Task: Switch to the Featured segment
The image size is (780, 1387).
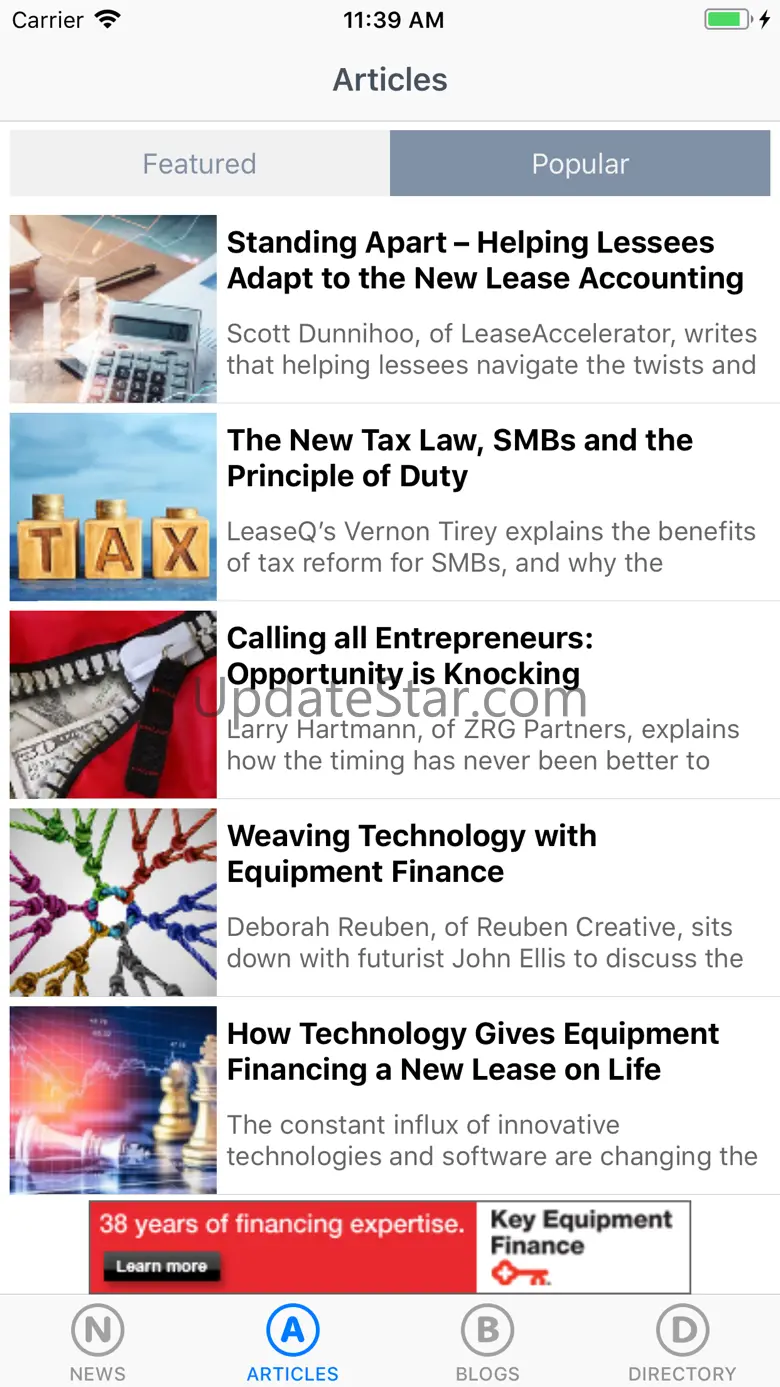Action: 199,164
